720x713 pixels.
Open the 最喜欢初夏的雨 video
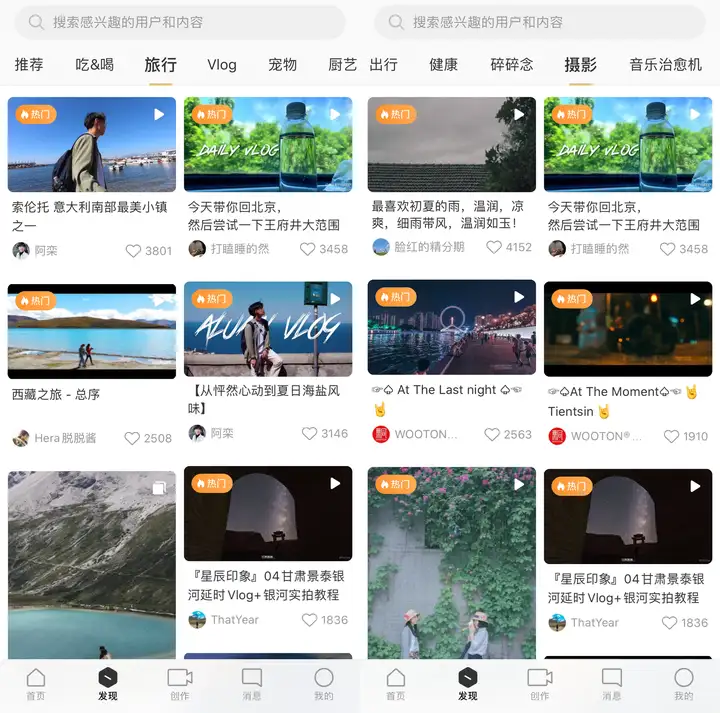(x=452, y=144)
